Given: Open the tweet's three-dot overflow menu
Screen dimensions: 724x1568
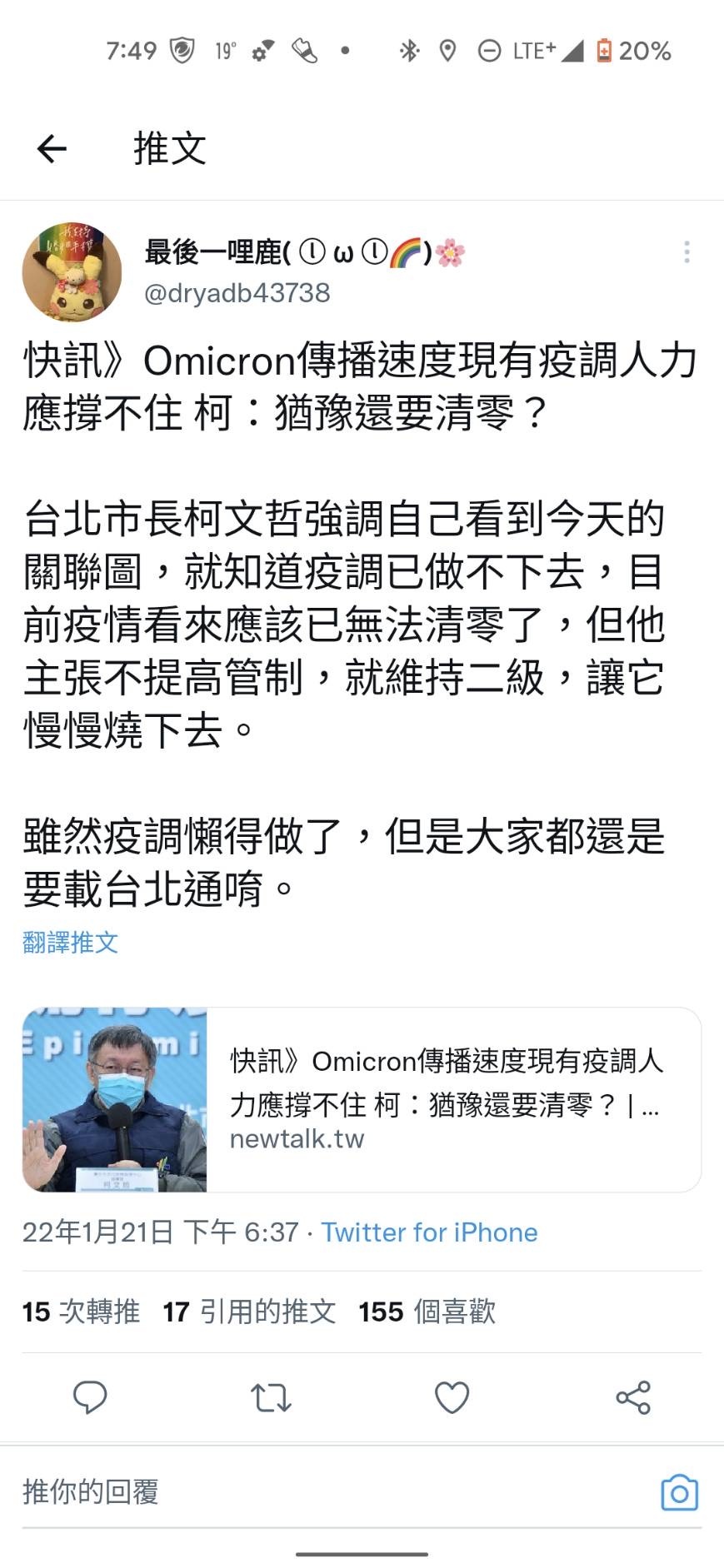Looking at the screenshot, I should [x=687, y=252].
